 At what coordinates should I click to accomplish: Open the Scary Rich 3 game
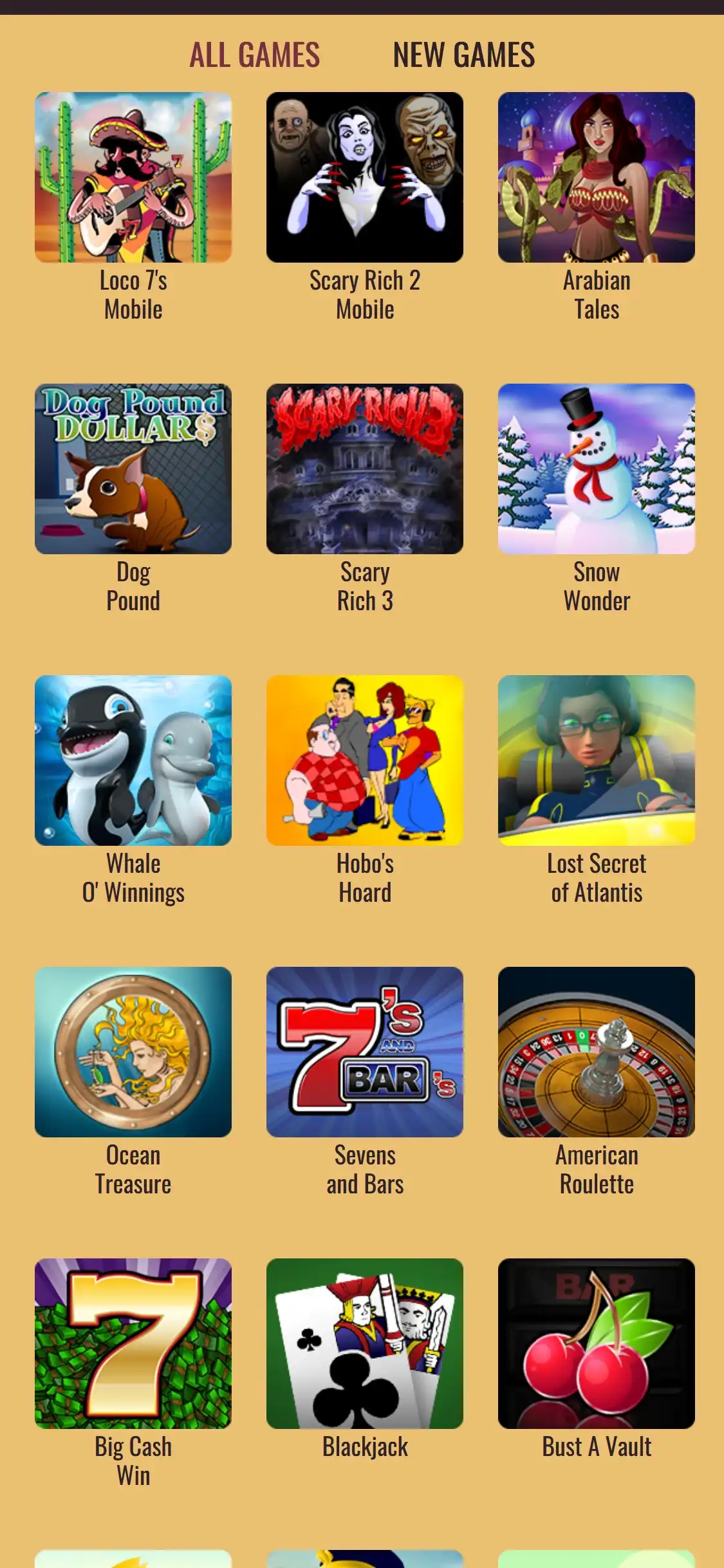(365, 469)
